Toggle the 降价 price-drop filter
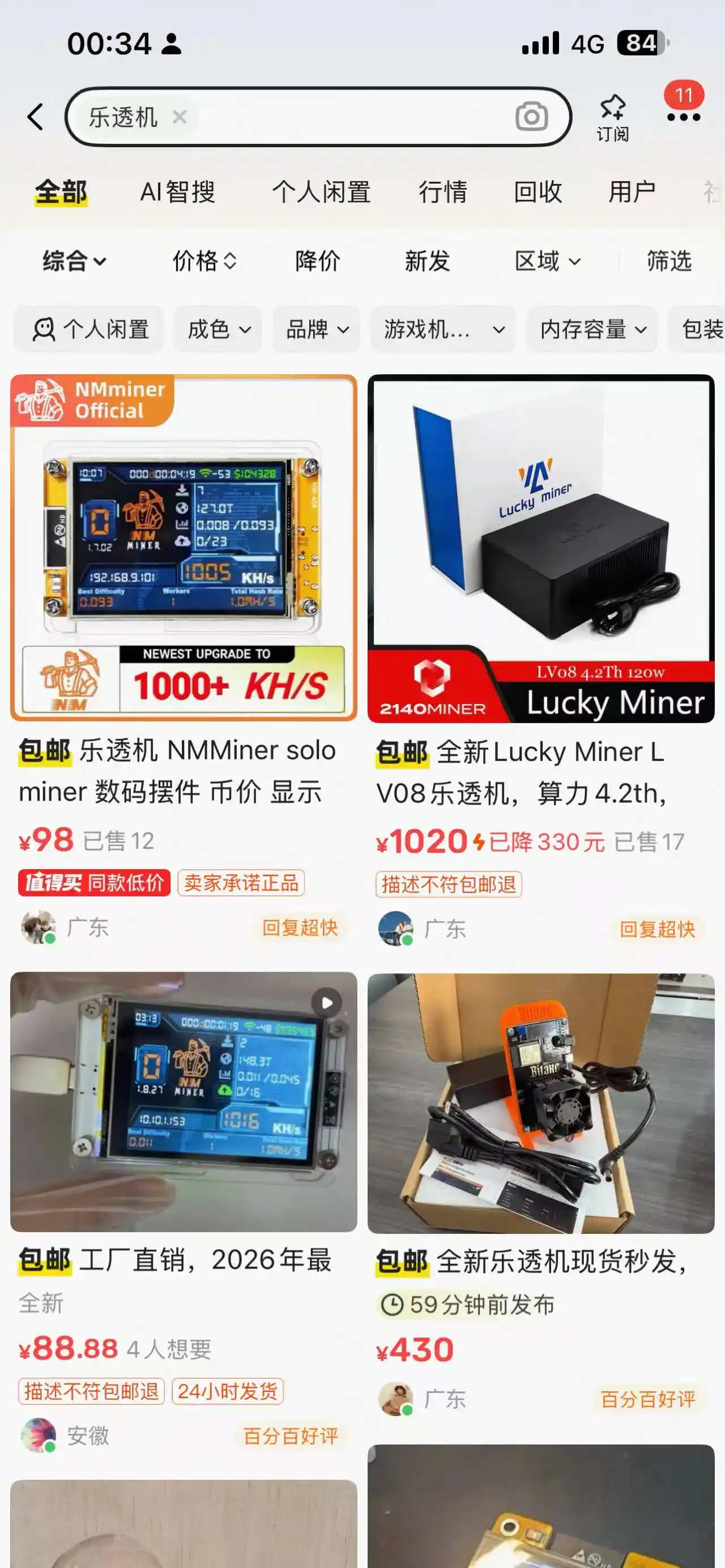 317,261
